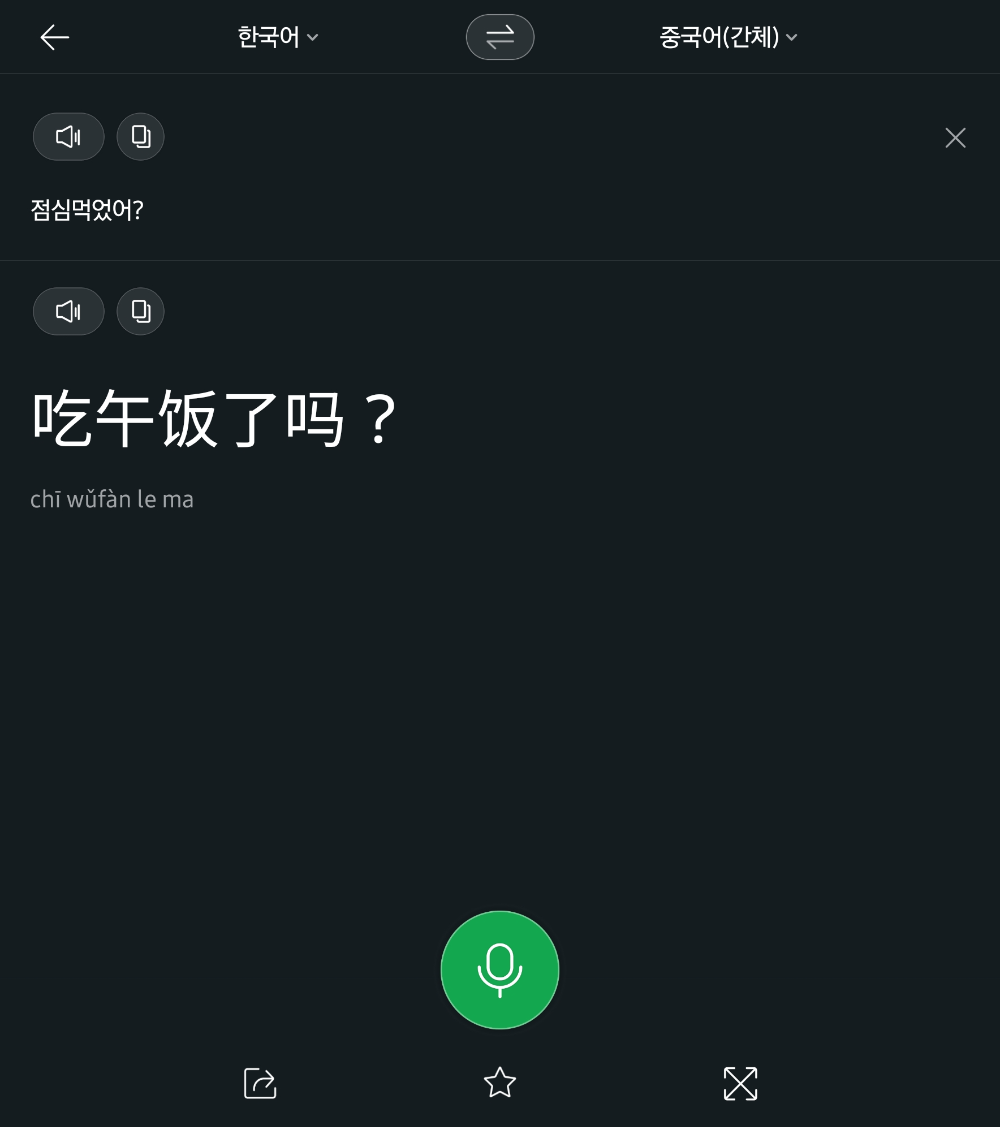1000x1127 pixels.
Task: Play the Chinese translation aloud
Action: (68, 311)
